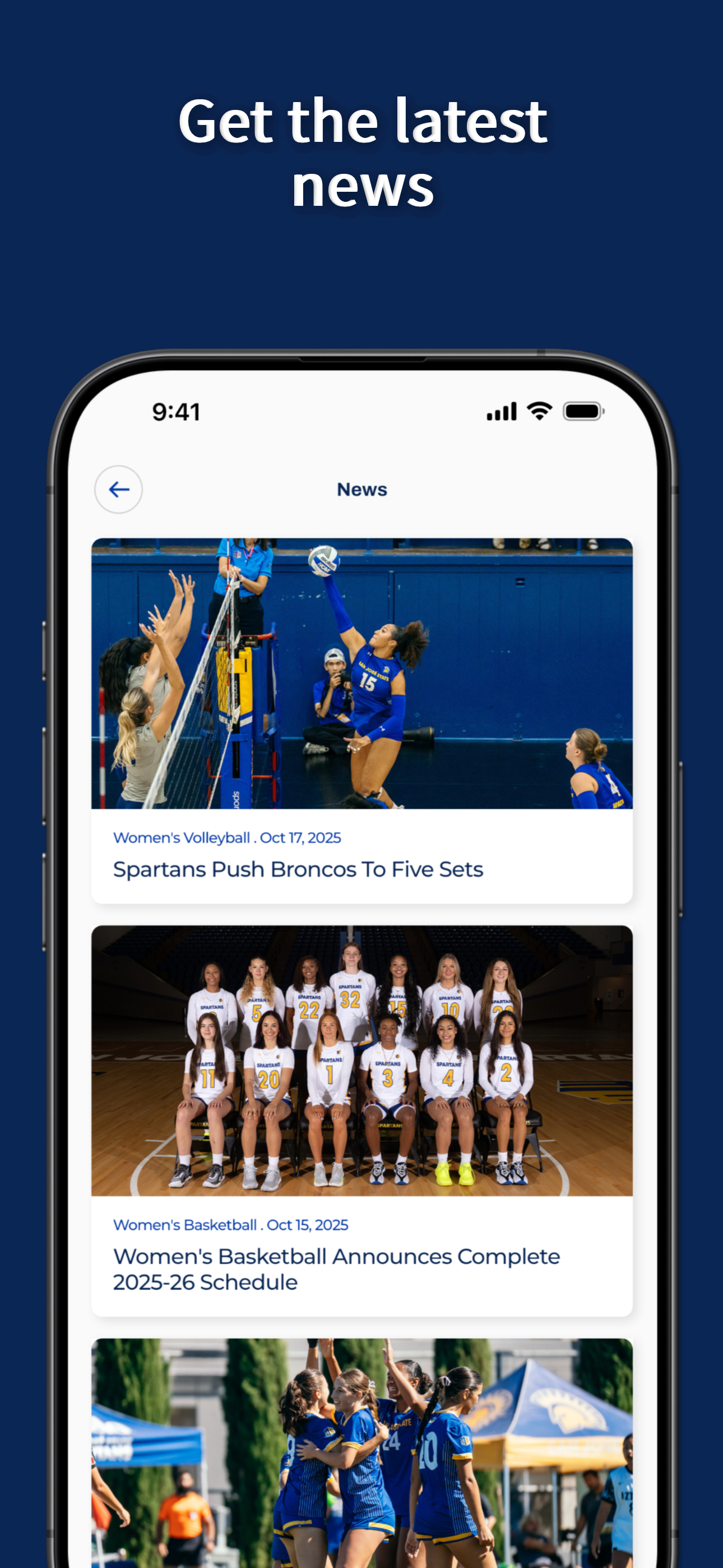Select the 9:41 clock in the status bar
This screenshot has height=1568, width=723.
click(x=175, y=413)
